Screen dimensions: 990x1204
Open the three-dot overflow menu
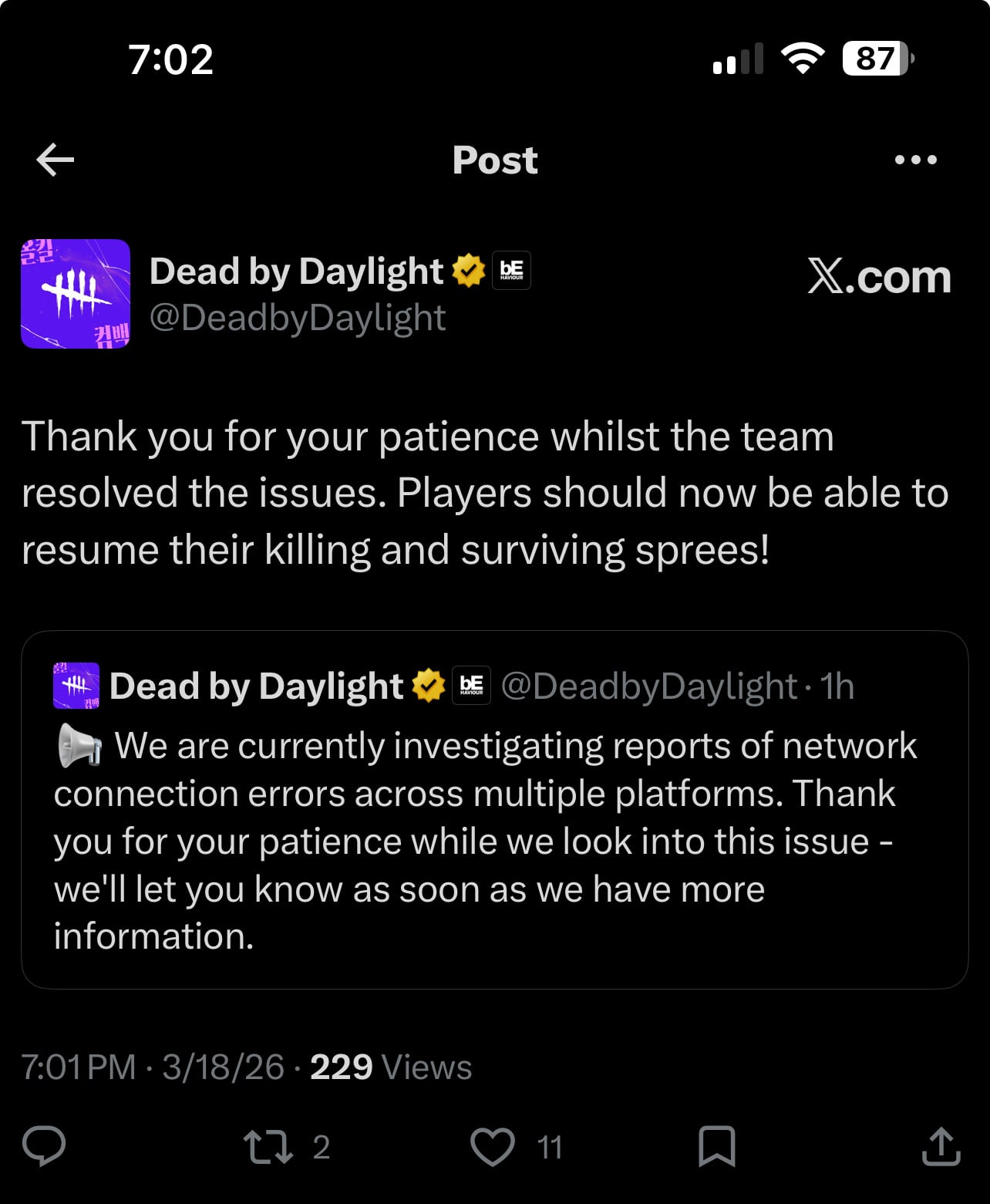tap(915, 160)
